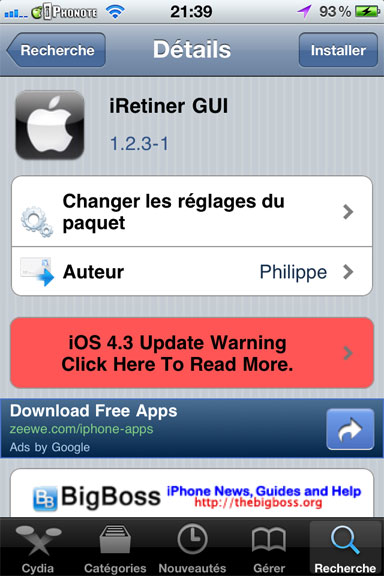Select the Recherche tab in bottom bar
Viewport: 384px width, 576px height.
(346, 548)
